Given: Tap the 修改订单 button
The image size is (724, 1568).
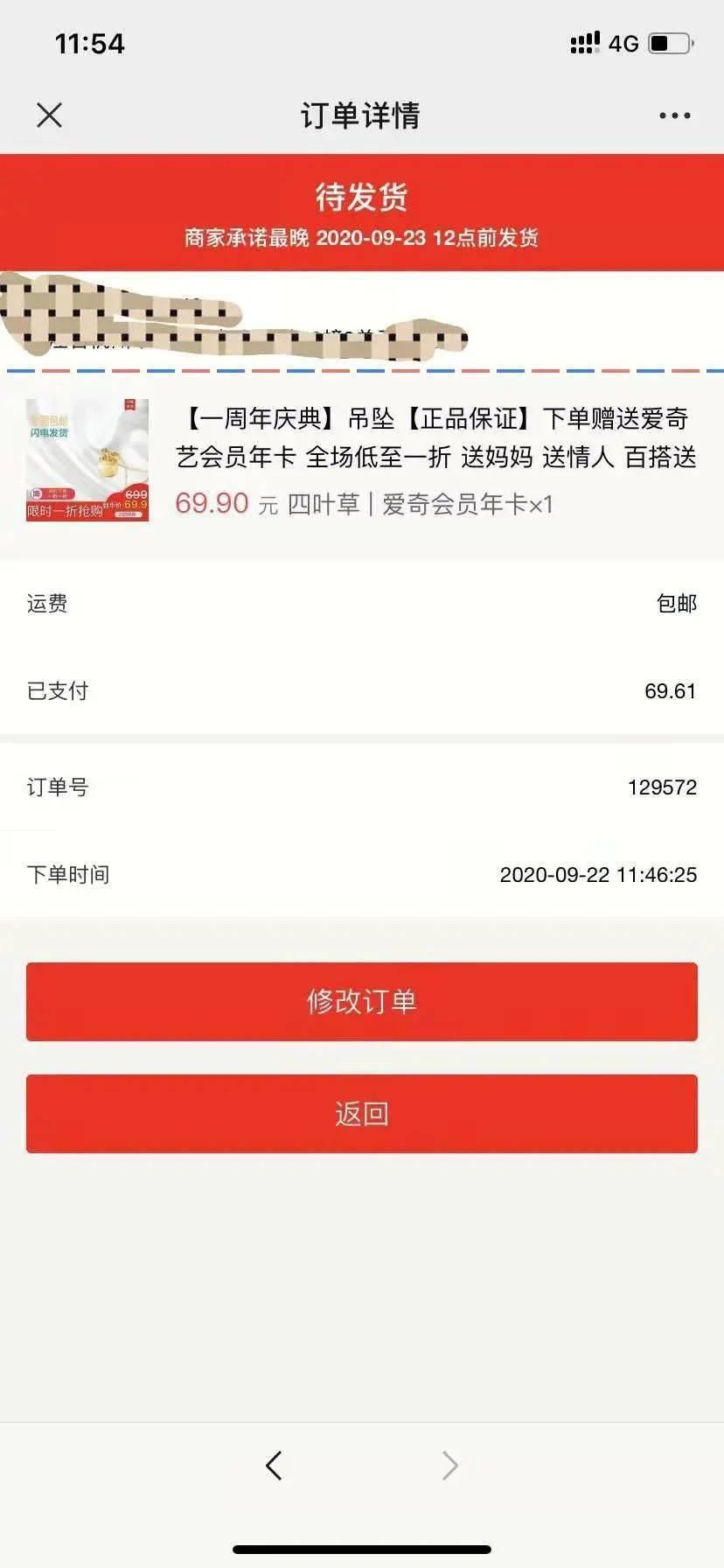Looking at the screenshot, I should coord(362,1002).
